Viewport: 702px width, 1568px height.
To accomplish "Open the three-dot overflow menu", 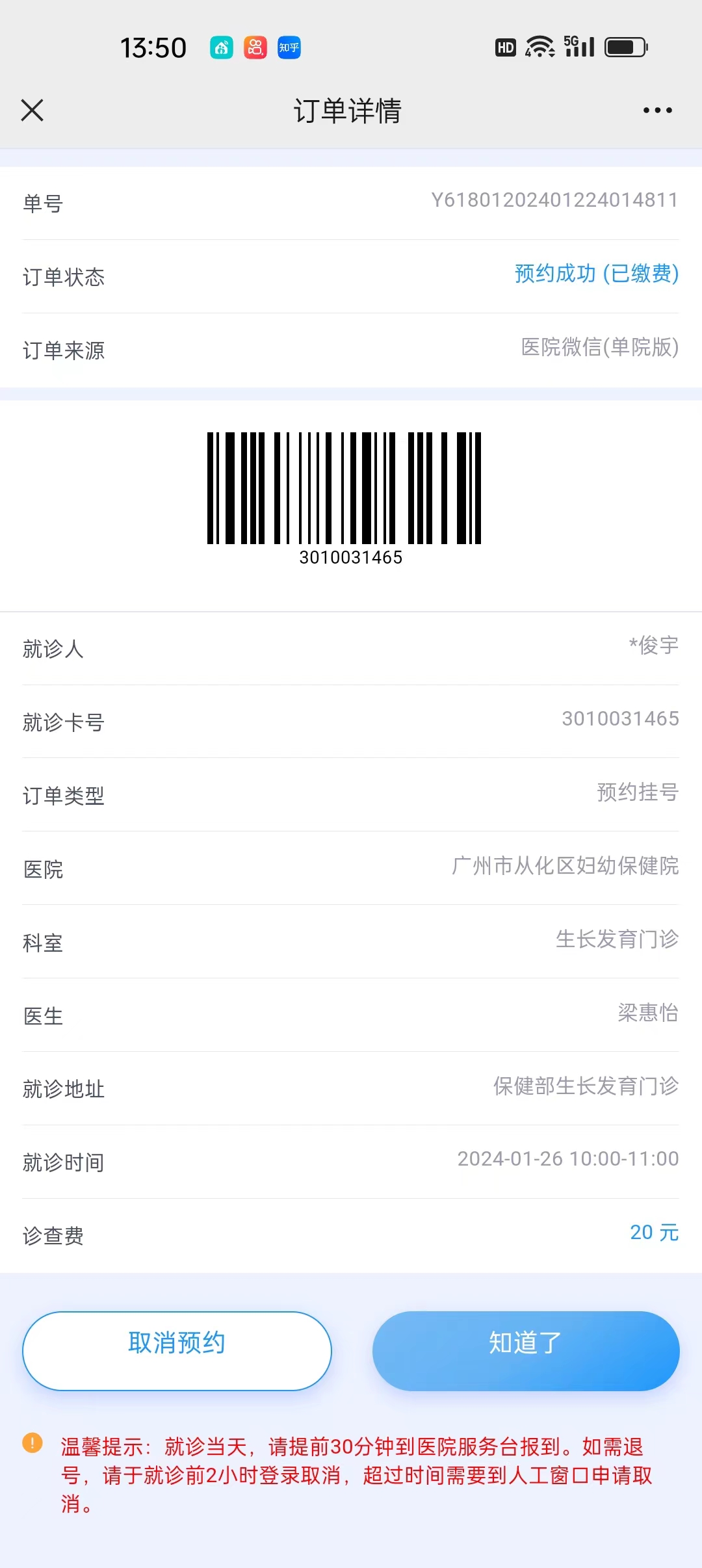I will coord(657,111).
